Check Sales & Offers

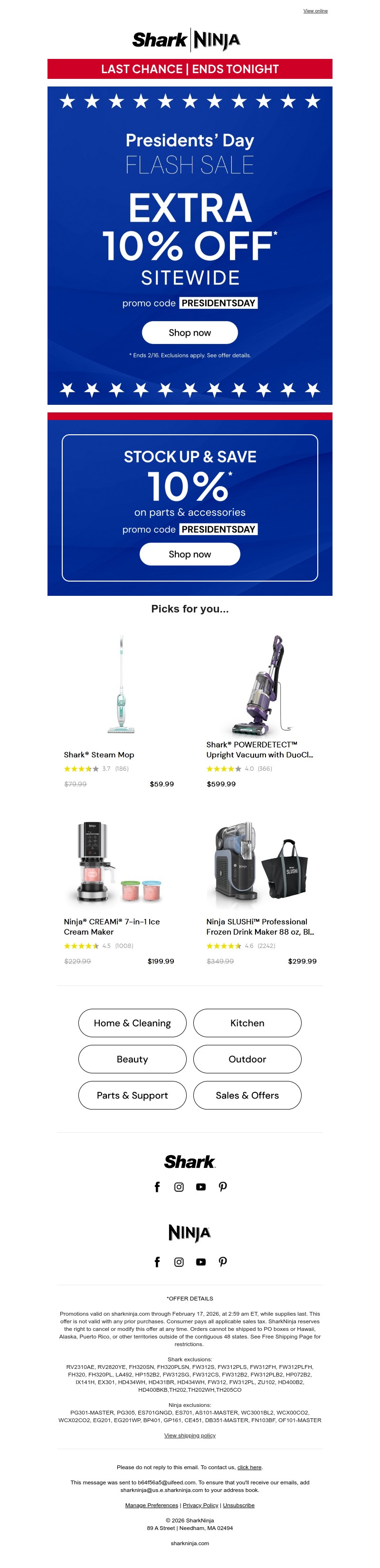coord(247,1095)
